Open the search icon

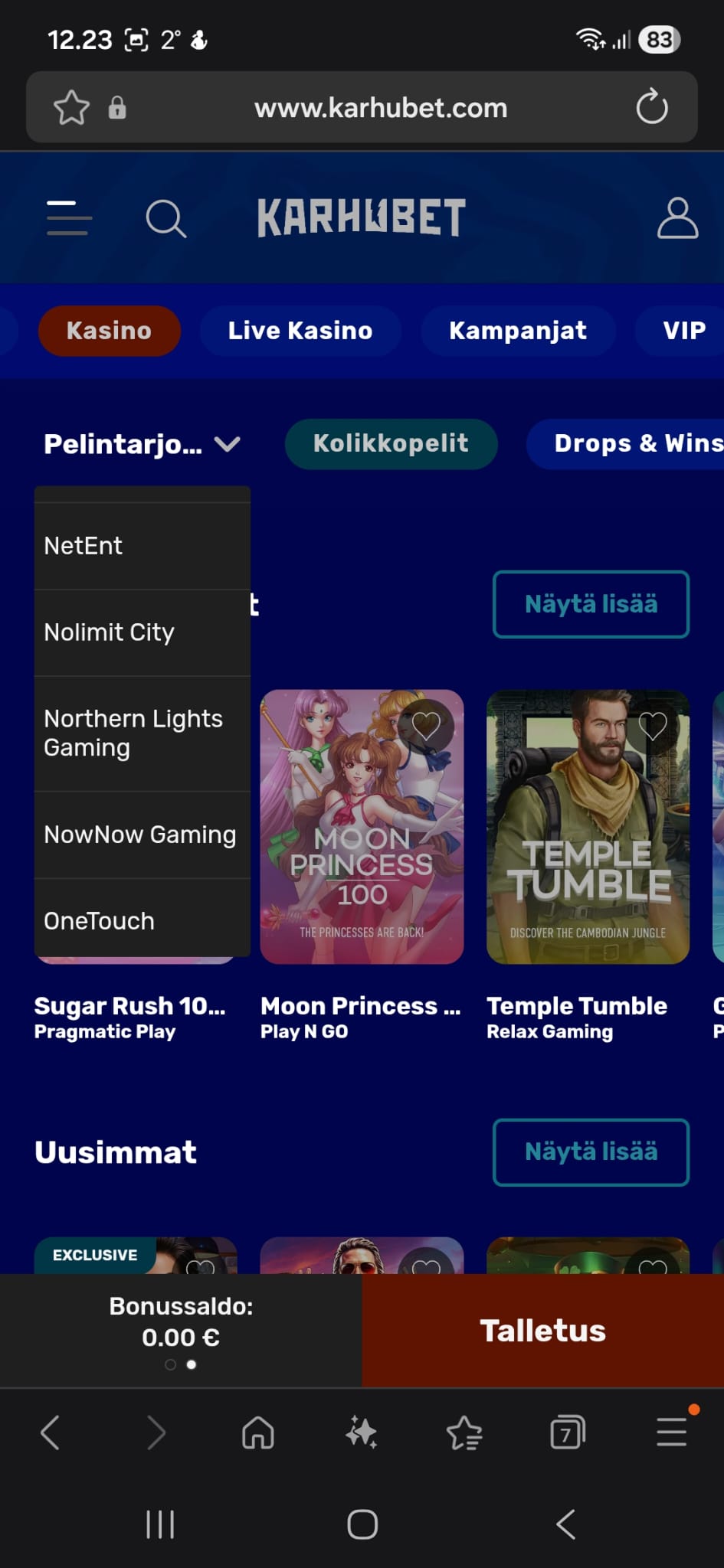165,219
